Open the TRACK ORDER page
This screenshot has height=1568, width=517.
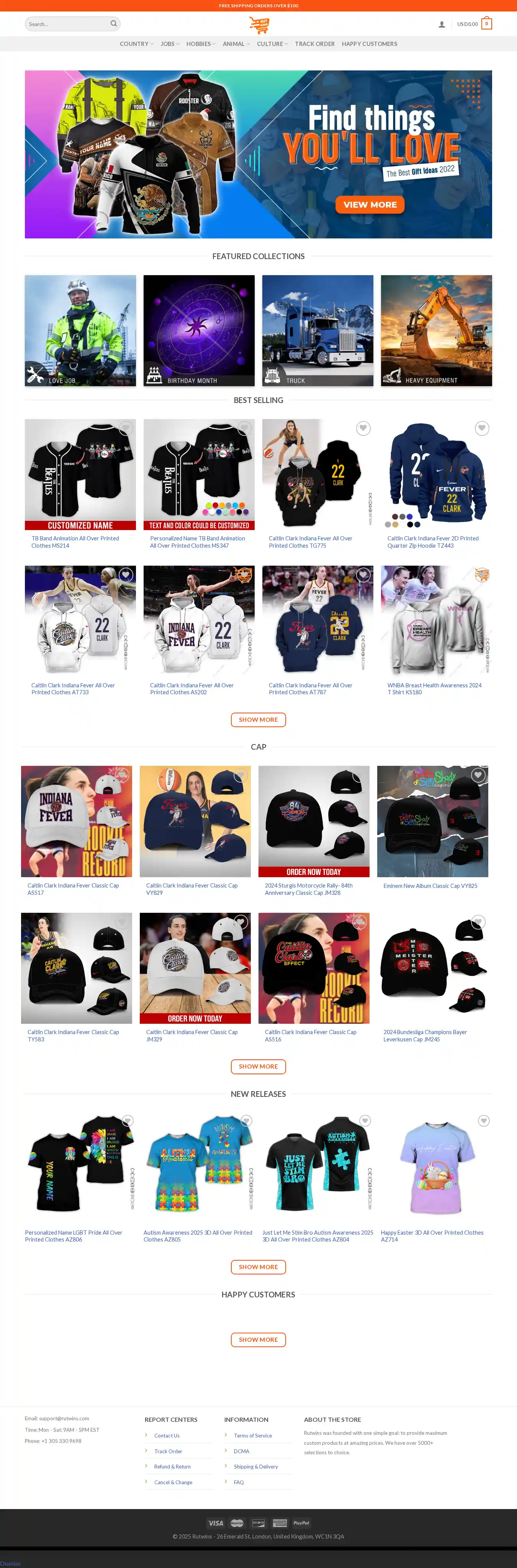tap(314, 44)
